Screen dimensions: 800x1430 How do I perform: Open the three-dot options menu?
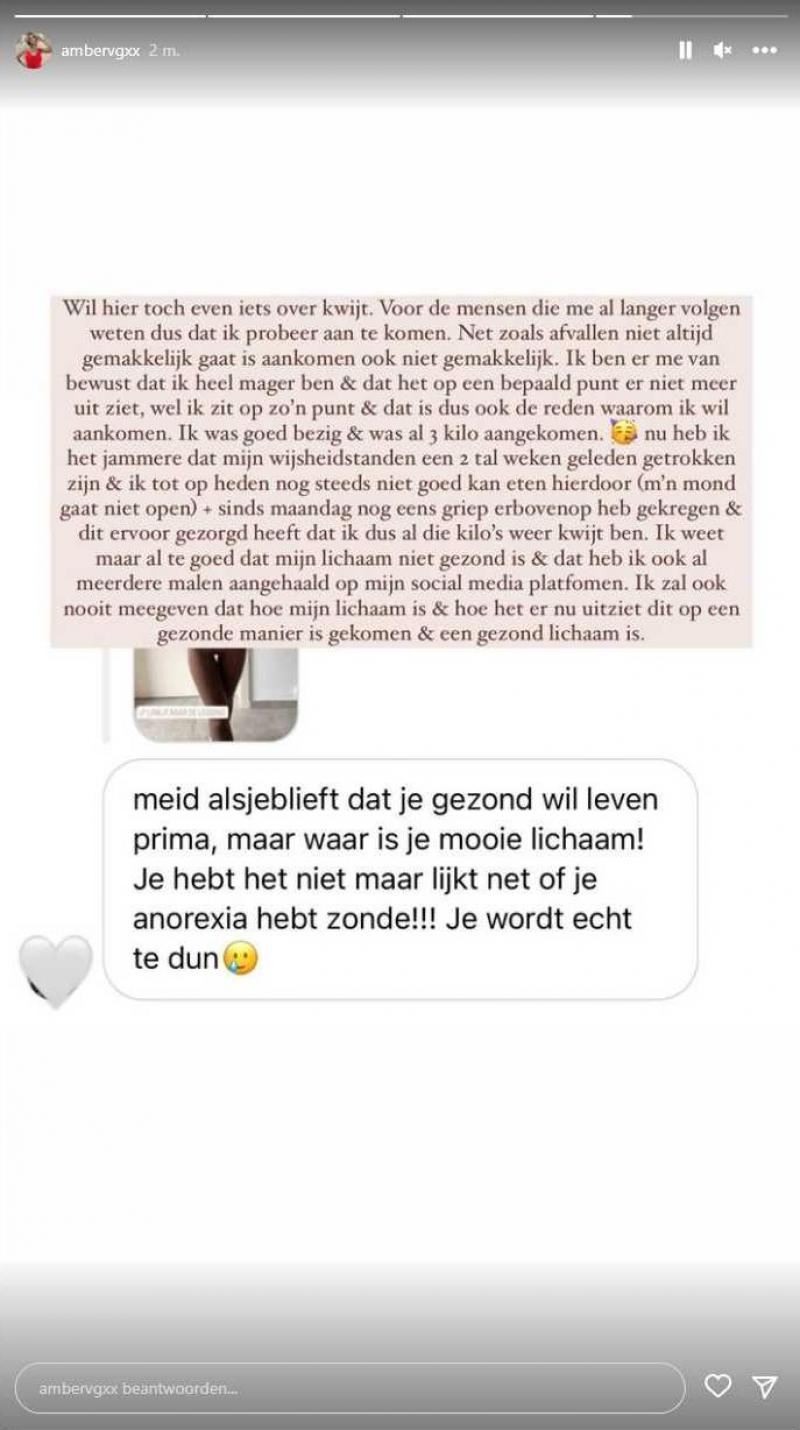(x=765, y=50)
